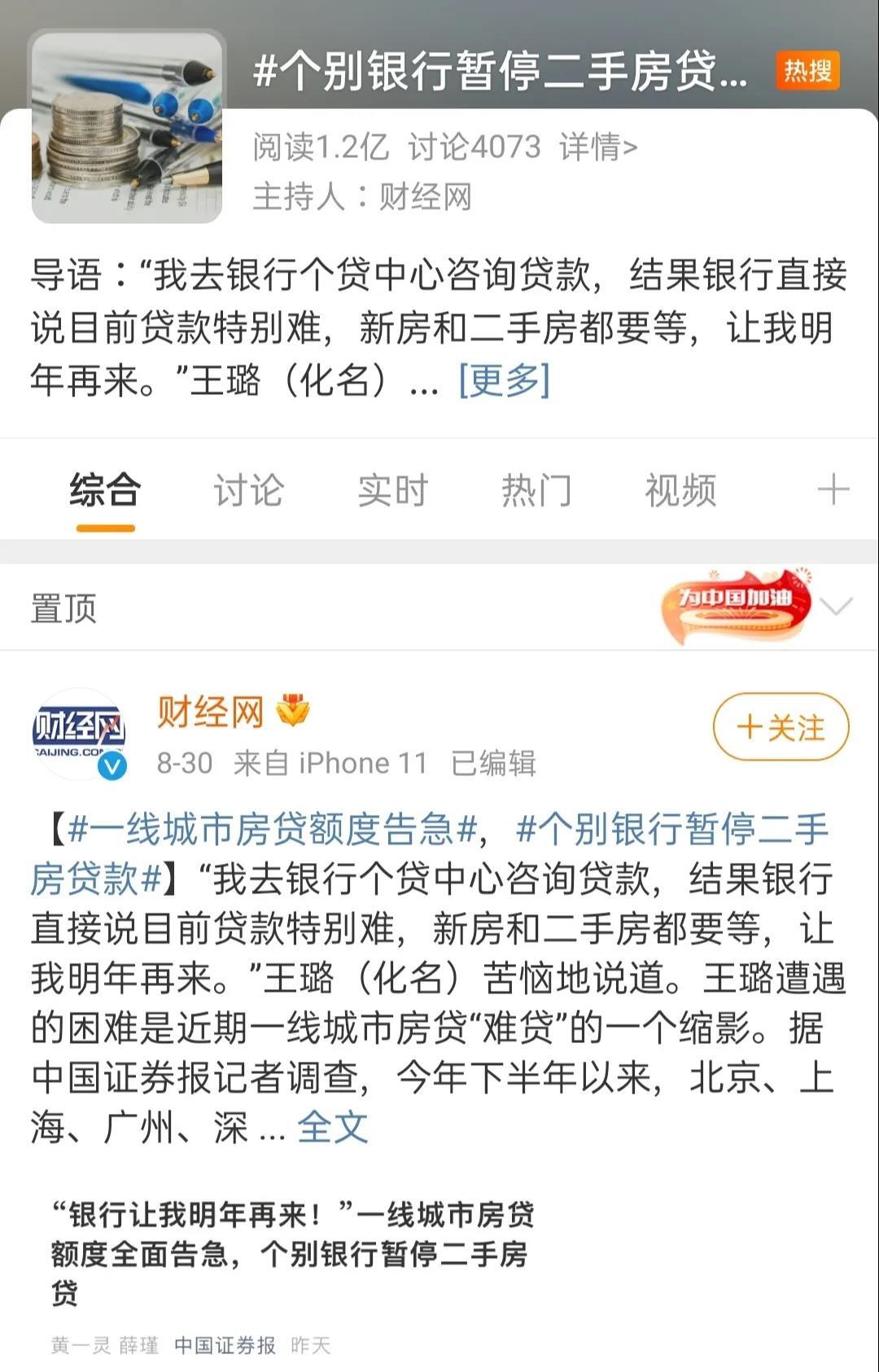Select the 综合 tab

point(105,490)
